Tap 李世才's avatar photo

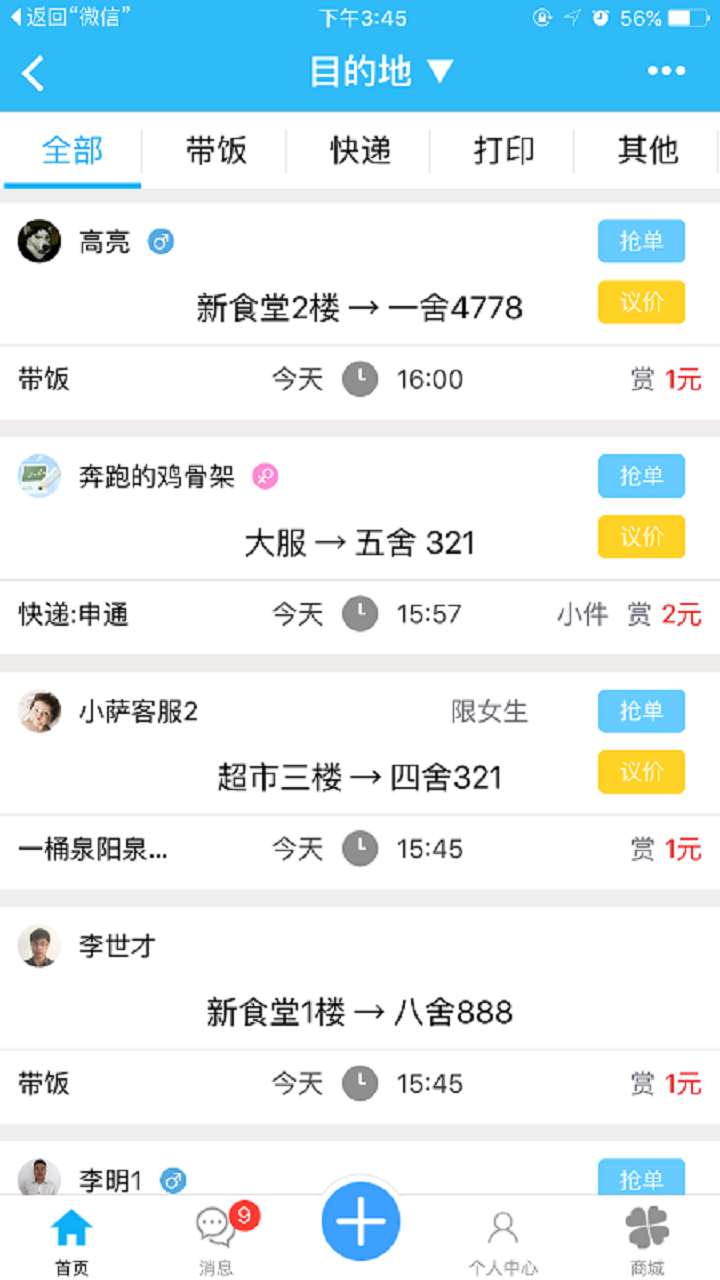pyautogui.click(x=38, y=946)
